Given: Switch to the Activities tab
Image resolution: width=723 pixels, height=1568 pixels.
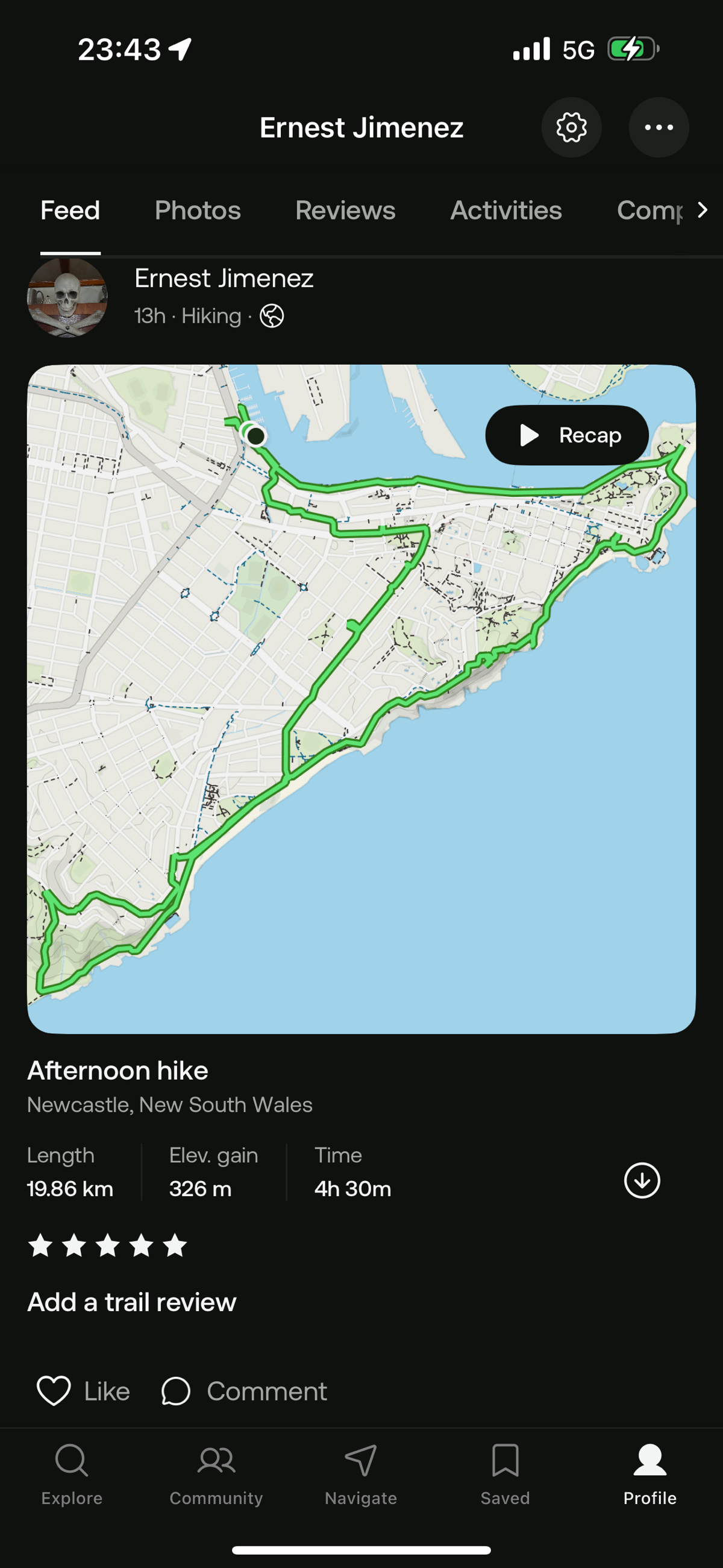Looking at the screenshot, I should tap(505, 210).
